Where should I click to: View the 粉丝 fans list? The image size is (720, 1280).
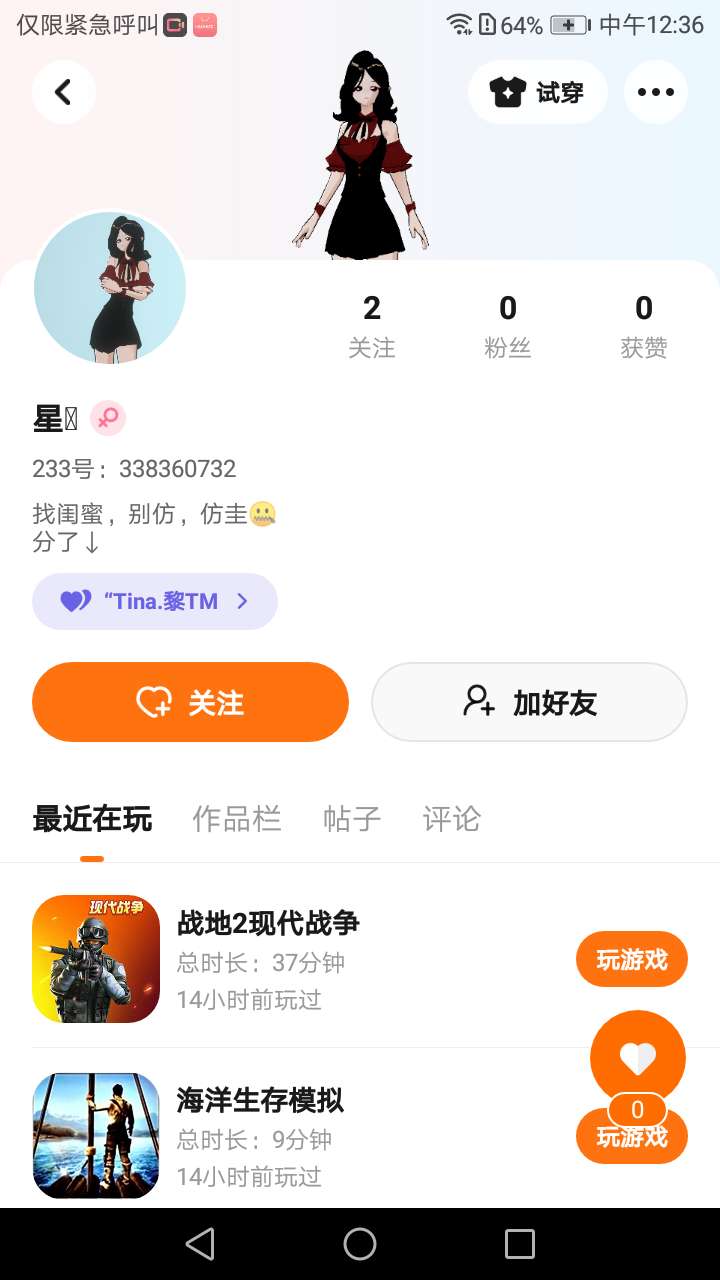coord(508,326)
